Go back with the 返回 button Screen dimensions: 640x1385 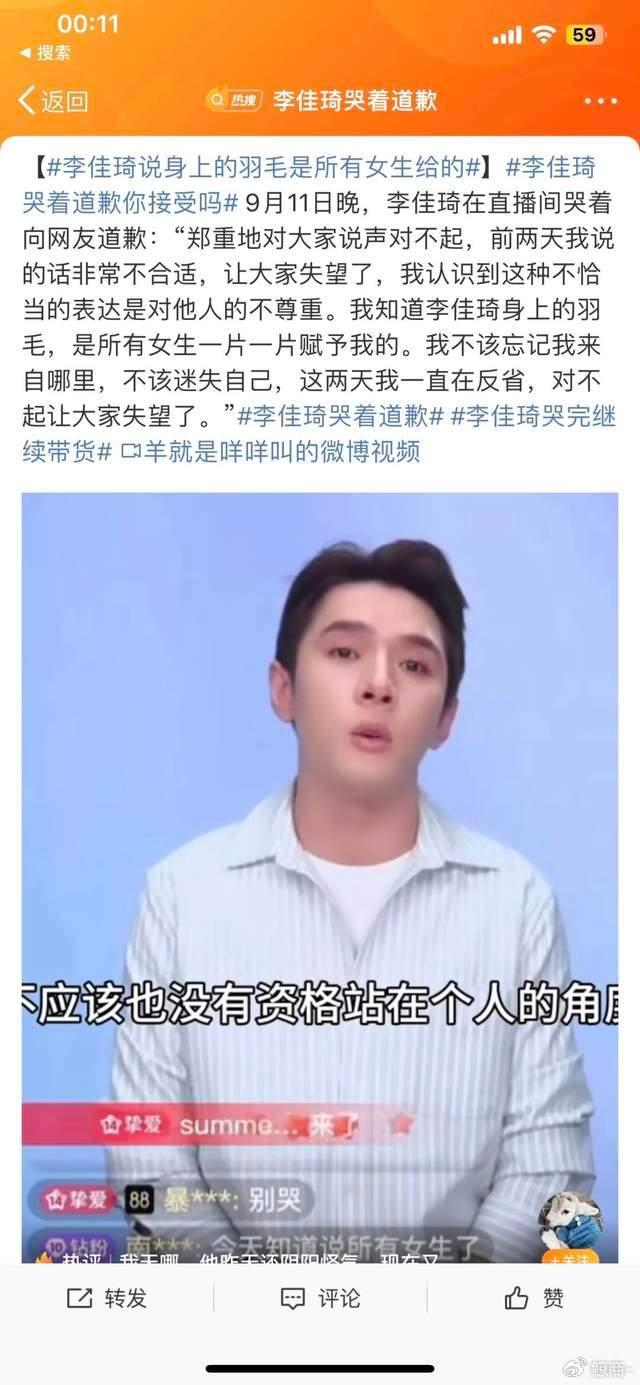pos(53,100)
